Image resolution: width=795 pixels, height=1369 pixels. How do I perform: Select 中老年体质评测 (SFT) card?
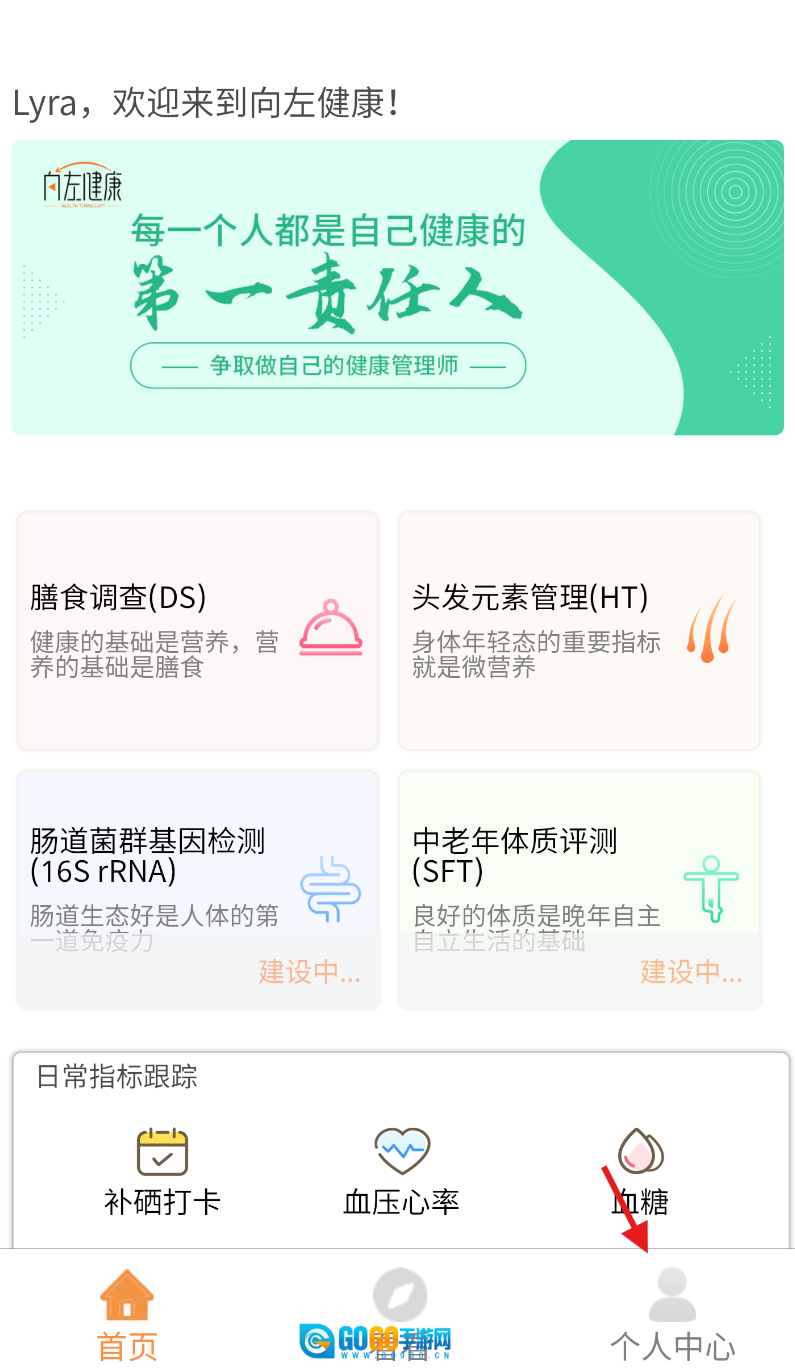580,889
